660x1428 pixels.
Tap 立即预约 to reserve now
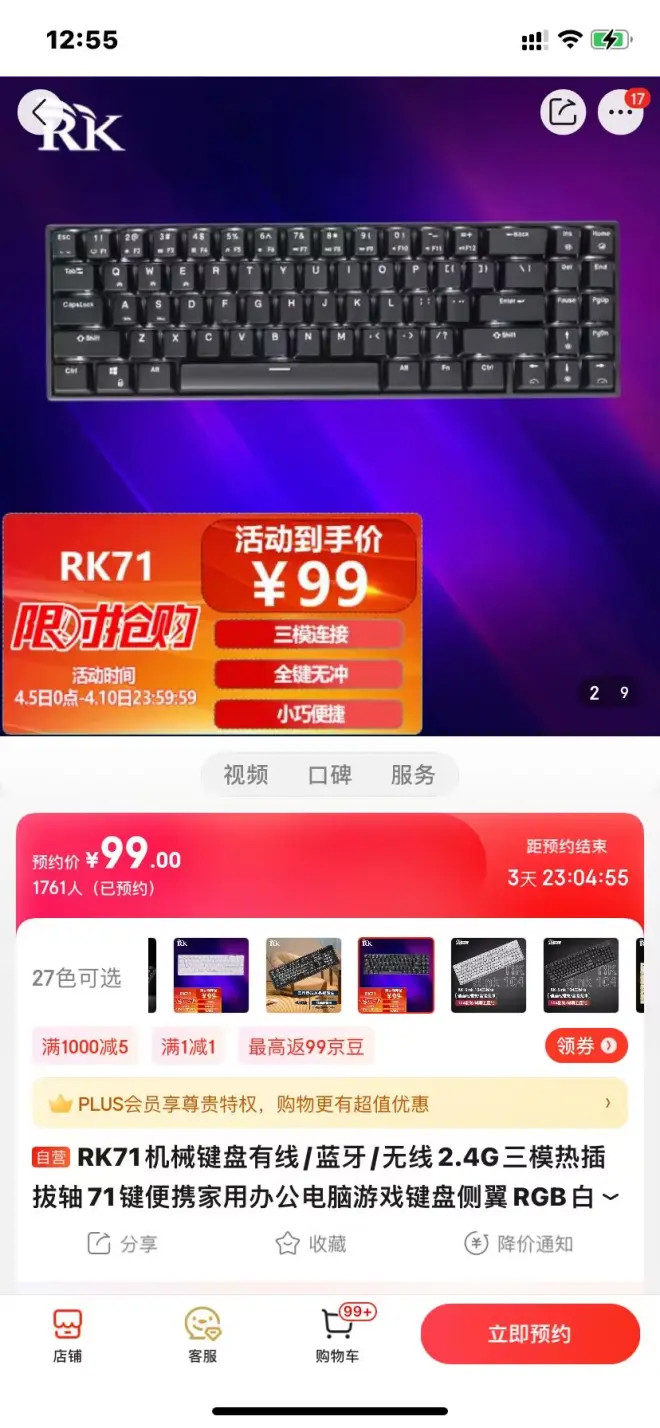(x=529, y=1334)
